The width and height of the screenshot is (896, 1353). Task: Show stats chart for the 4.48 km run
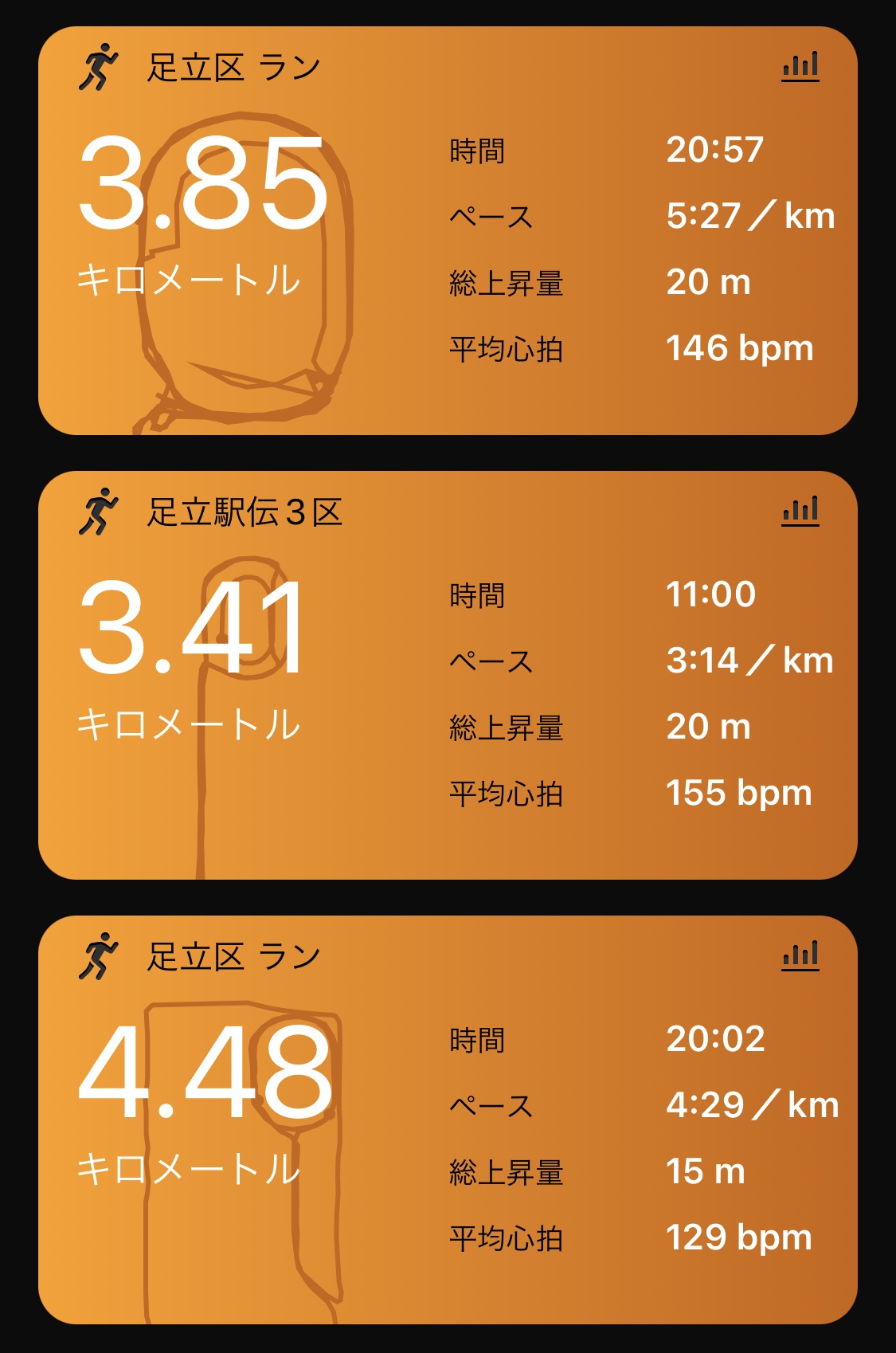(x=800, y=955)
